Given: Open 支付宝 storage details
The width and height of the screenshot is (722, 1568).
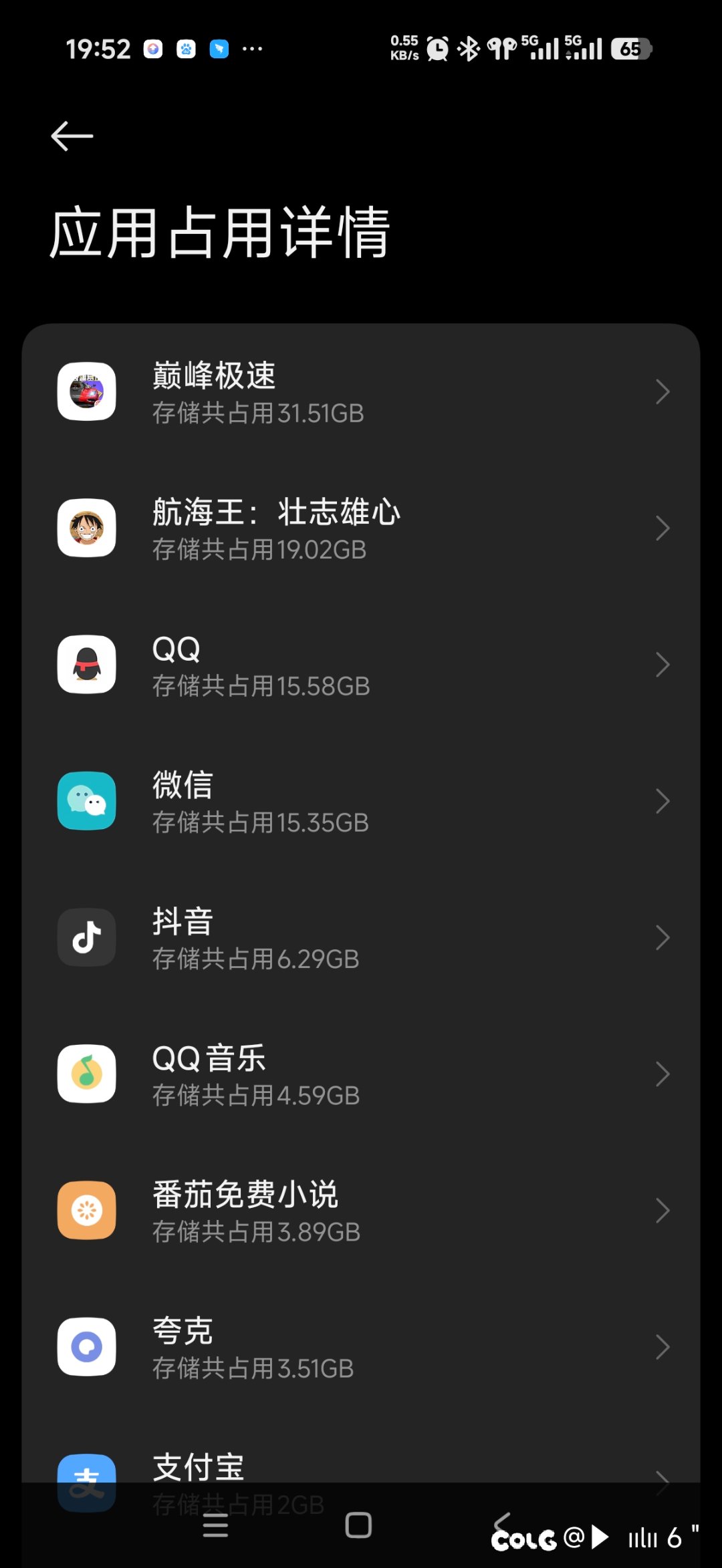Looking at the screenshot, I should point(361,1470).
